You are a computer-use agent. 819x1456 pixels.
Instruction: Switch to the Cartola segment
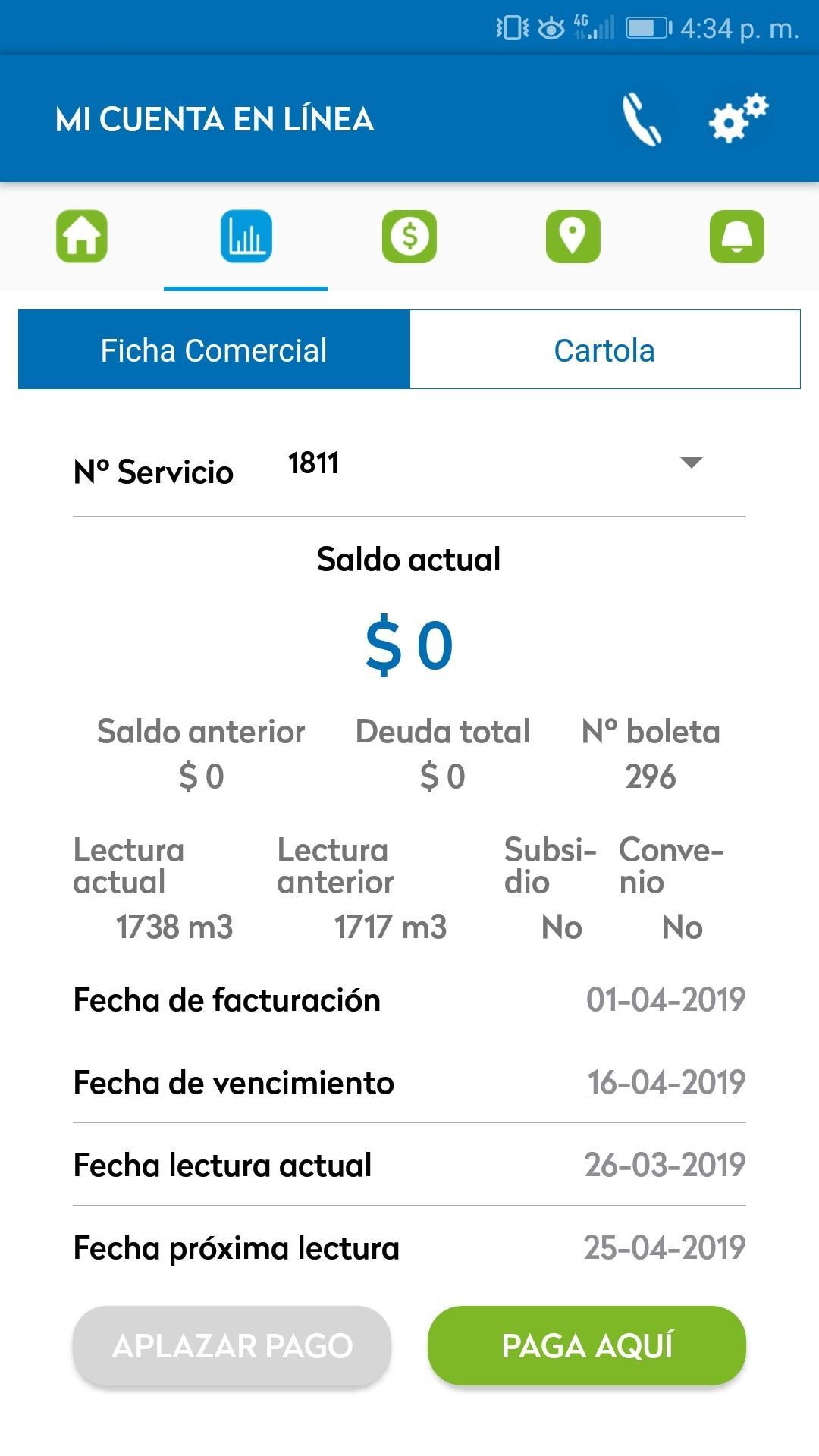tap(605, 350)
